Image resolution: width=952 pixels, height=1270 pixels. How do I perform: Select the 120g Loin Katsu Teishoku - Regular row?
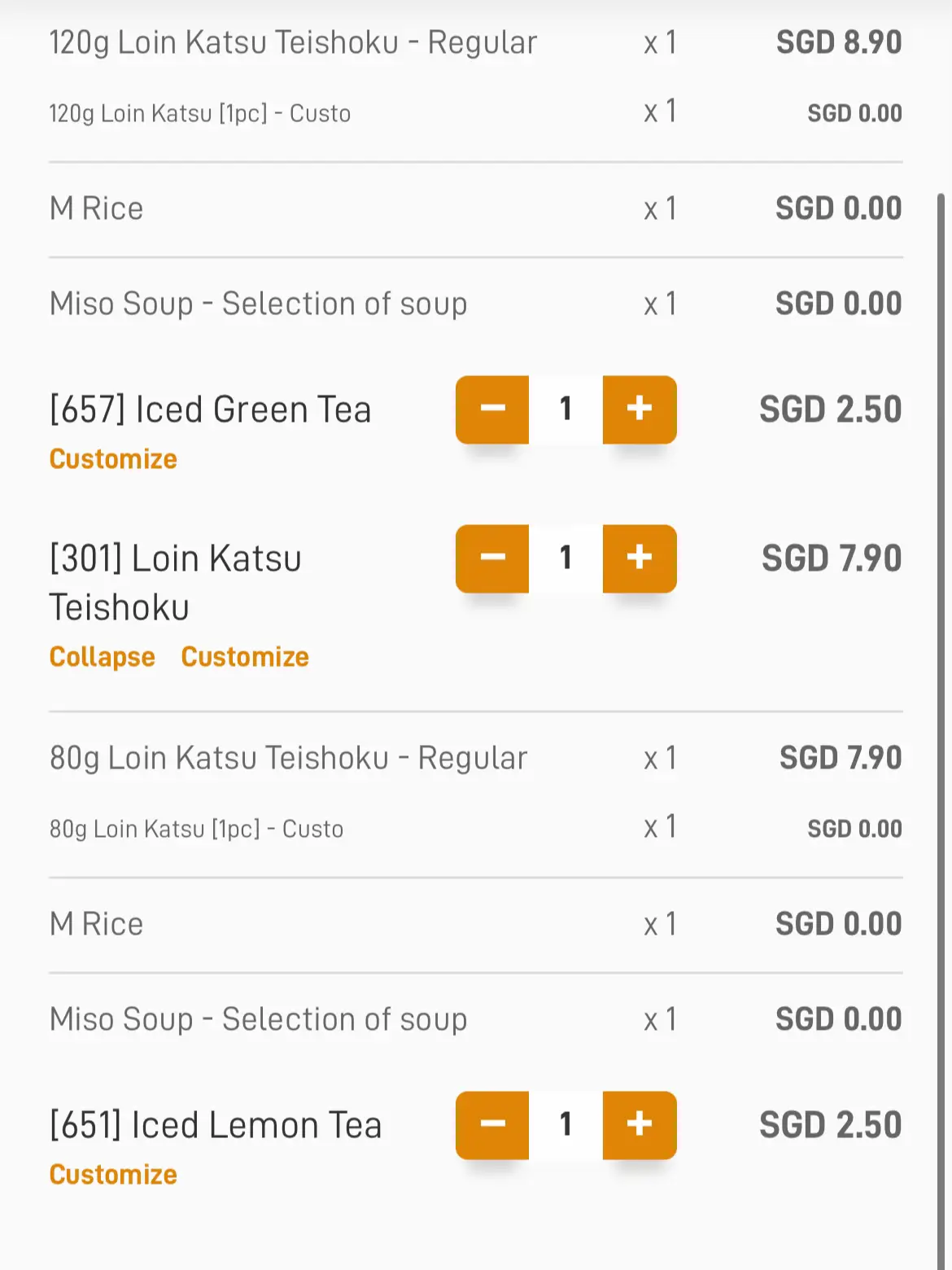(292, 42)
